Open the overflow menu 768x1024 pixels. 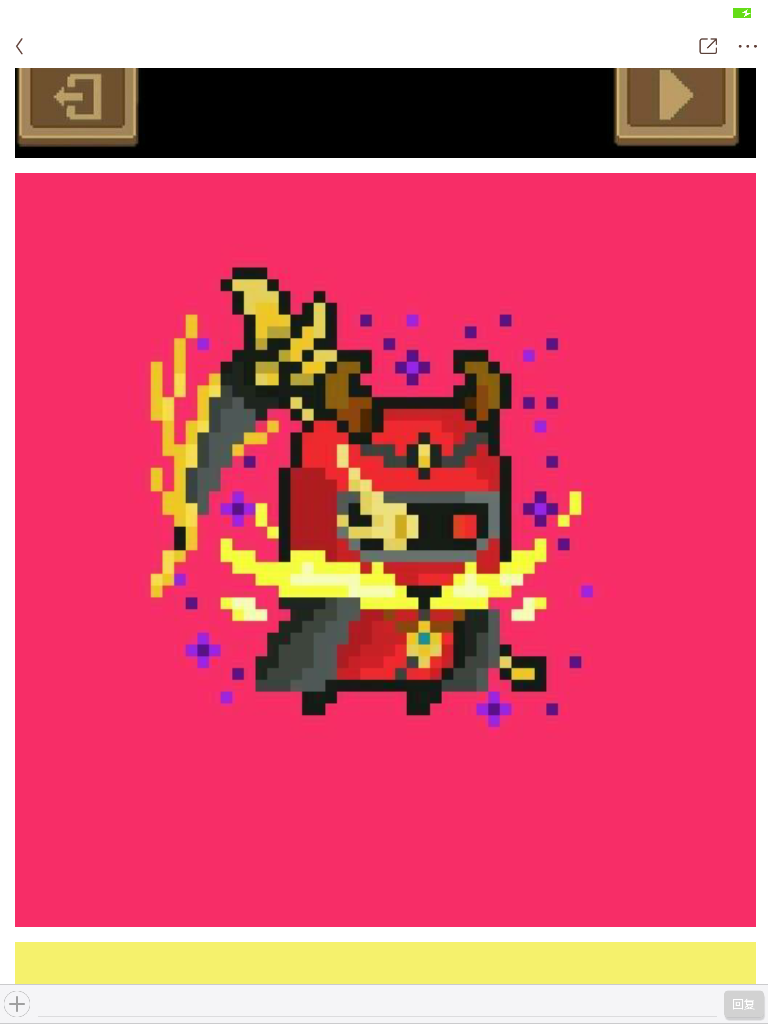point(747,46)
